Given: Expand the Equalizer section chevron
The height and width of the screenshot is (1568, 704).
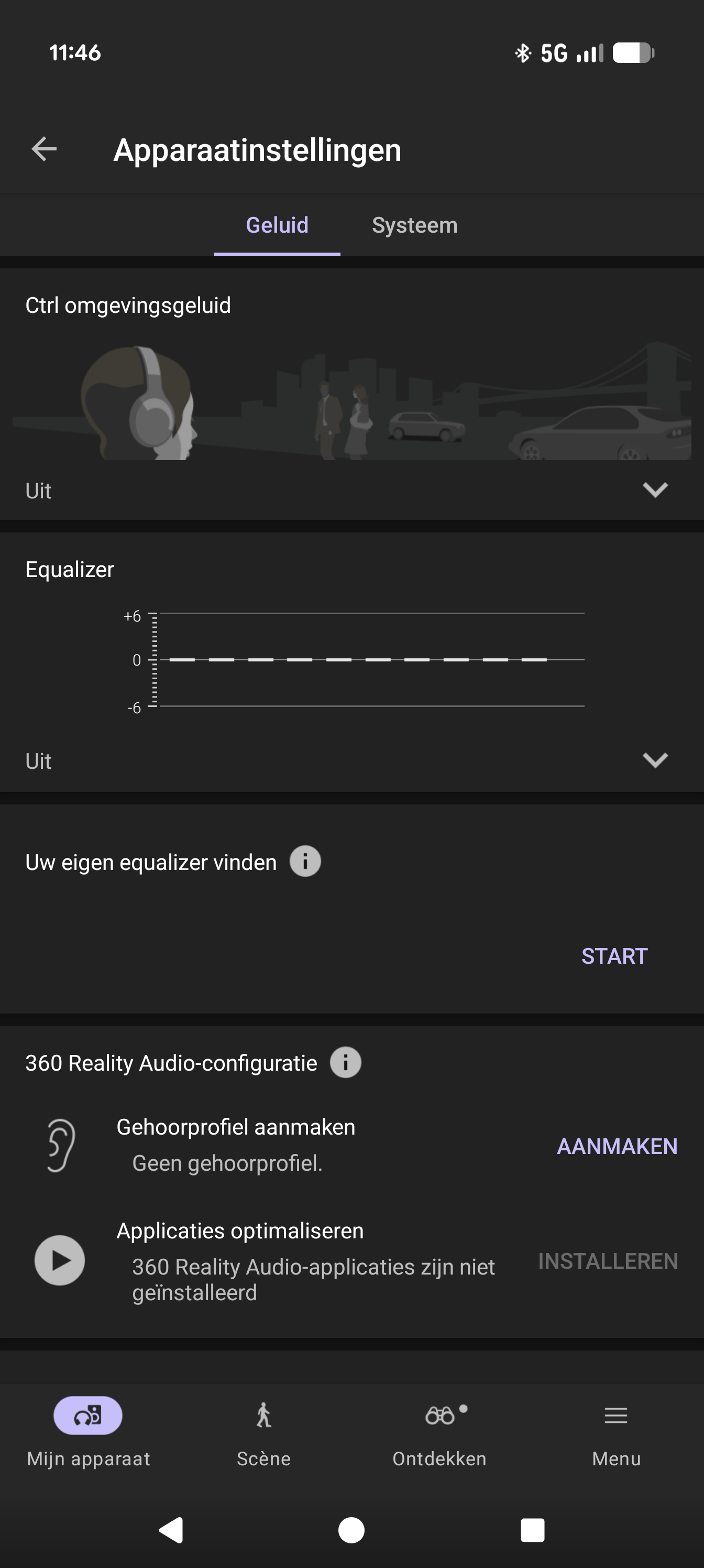Looking at the screenshot, I should [x=655, y=760].
